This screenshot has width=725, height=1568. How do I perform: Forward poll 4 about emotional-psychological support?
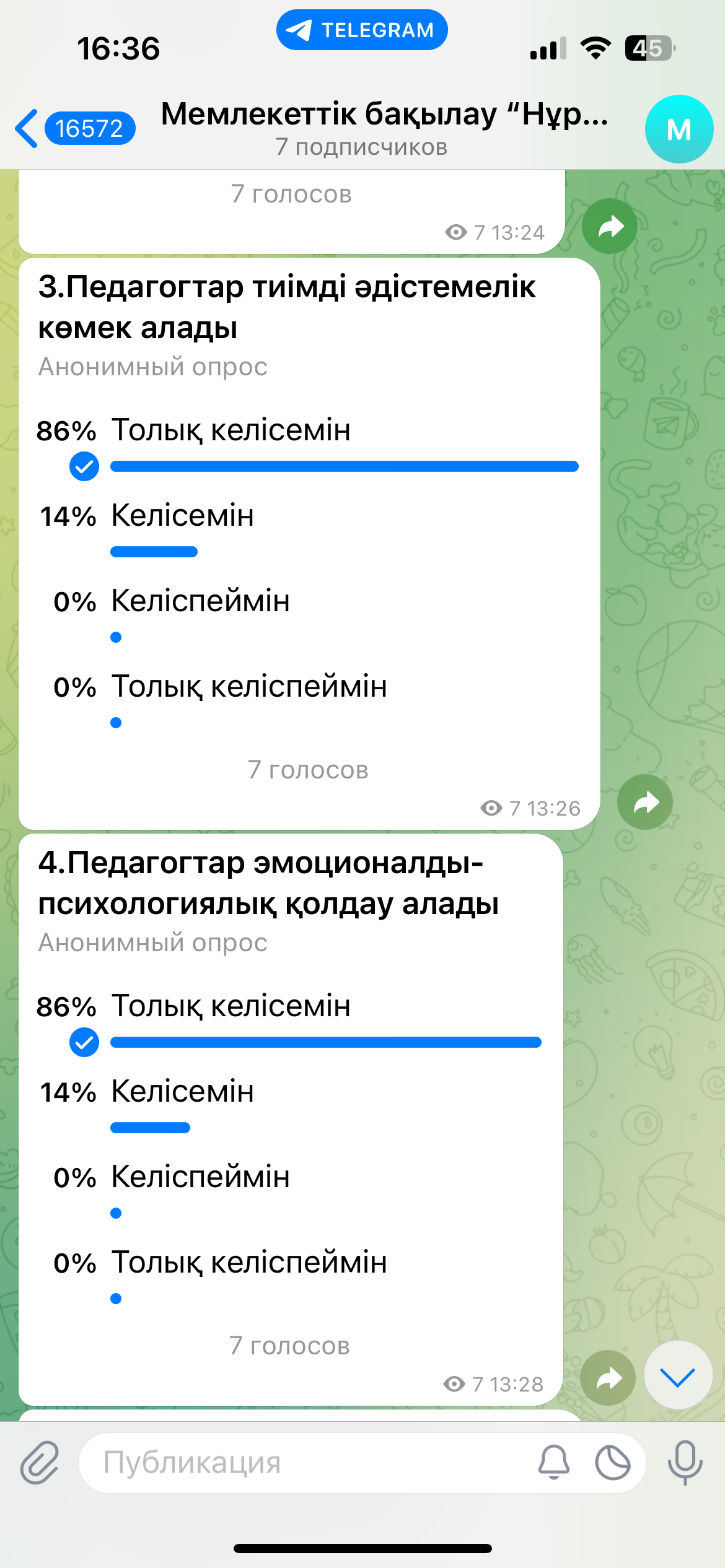(608, 1378)
